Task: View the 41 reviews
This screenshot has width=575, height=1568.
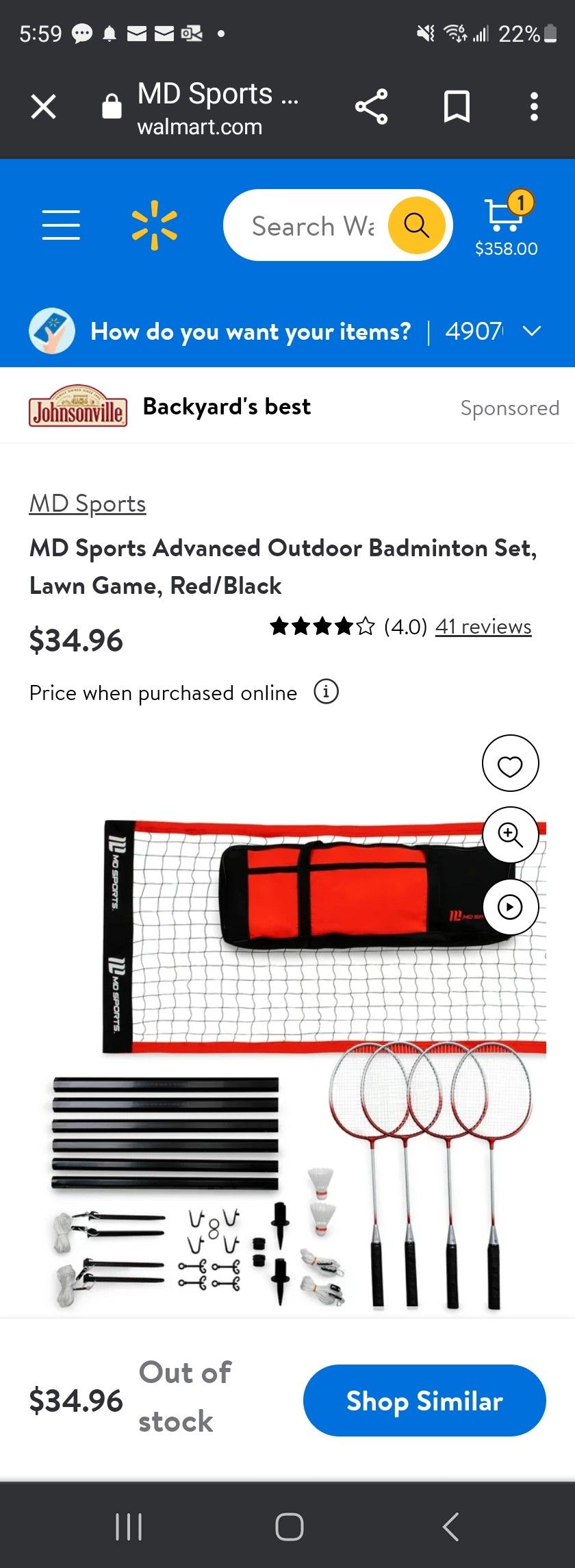Action: pos(483,627)
